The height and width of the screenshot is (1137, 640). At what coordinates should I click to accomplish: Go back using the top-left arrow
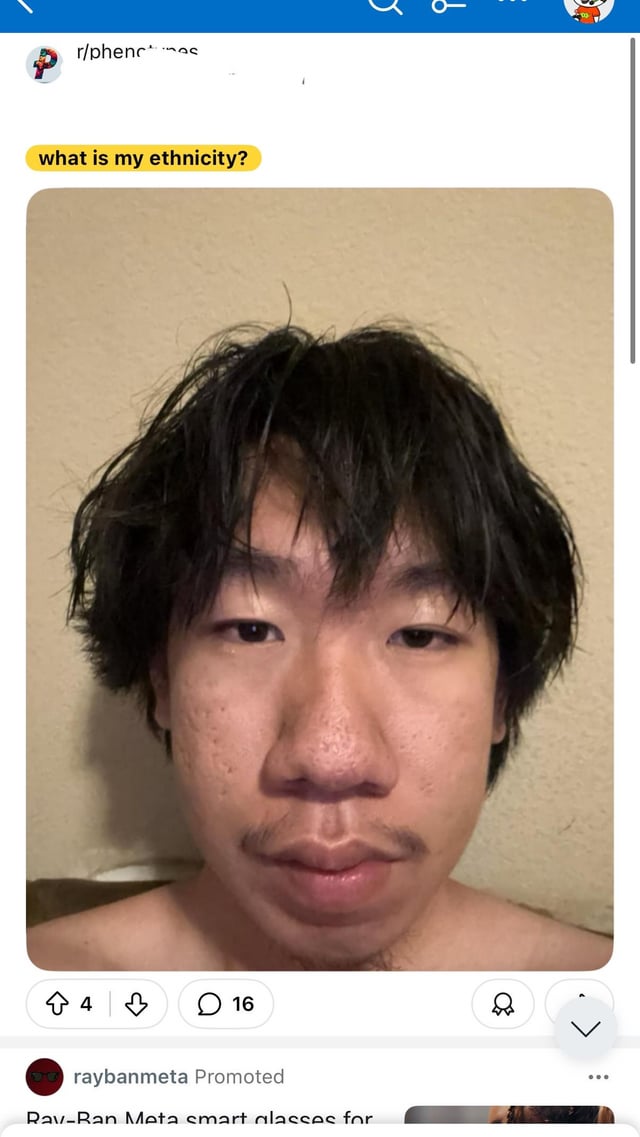tap(24, 6)
